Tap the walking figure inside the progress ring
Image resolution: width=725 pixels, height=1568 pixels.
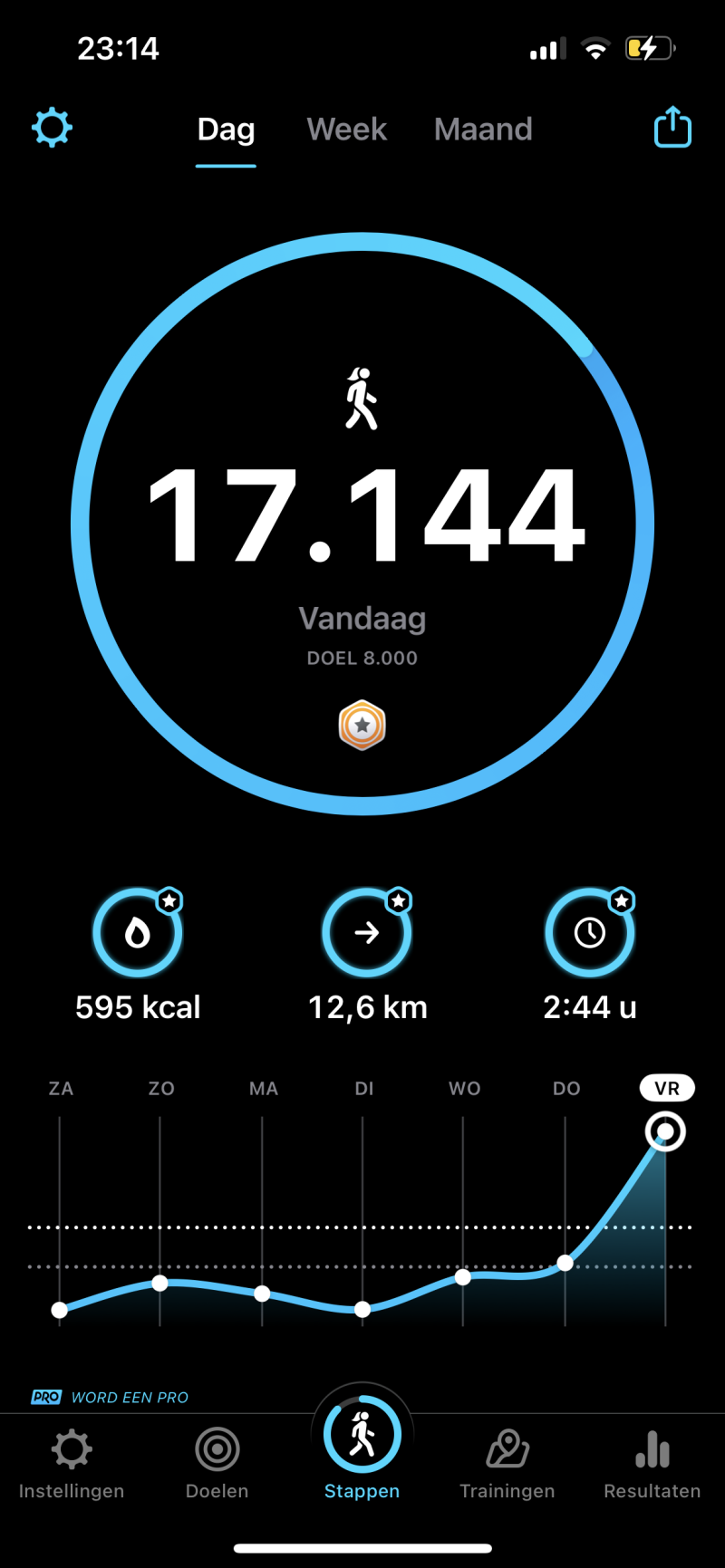click(x=362, y=396)
